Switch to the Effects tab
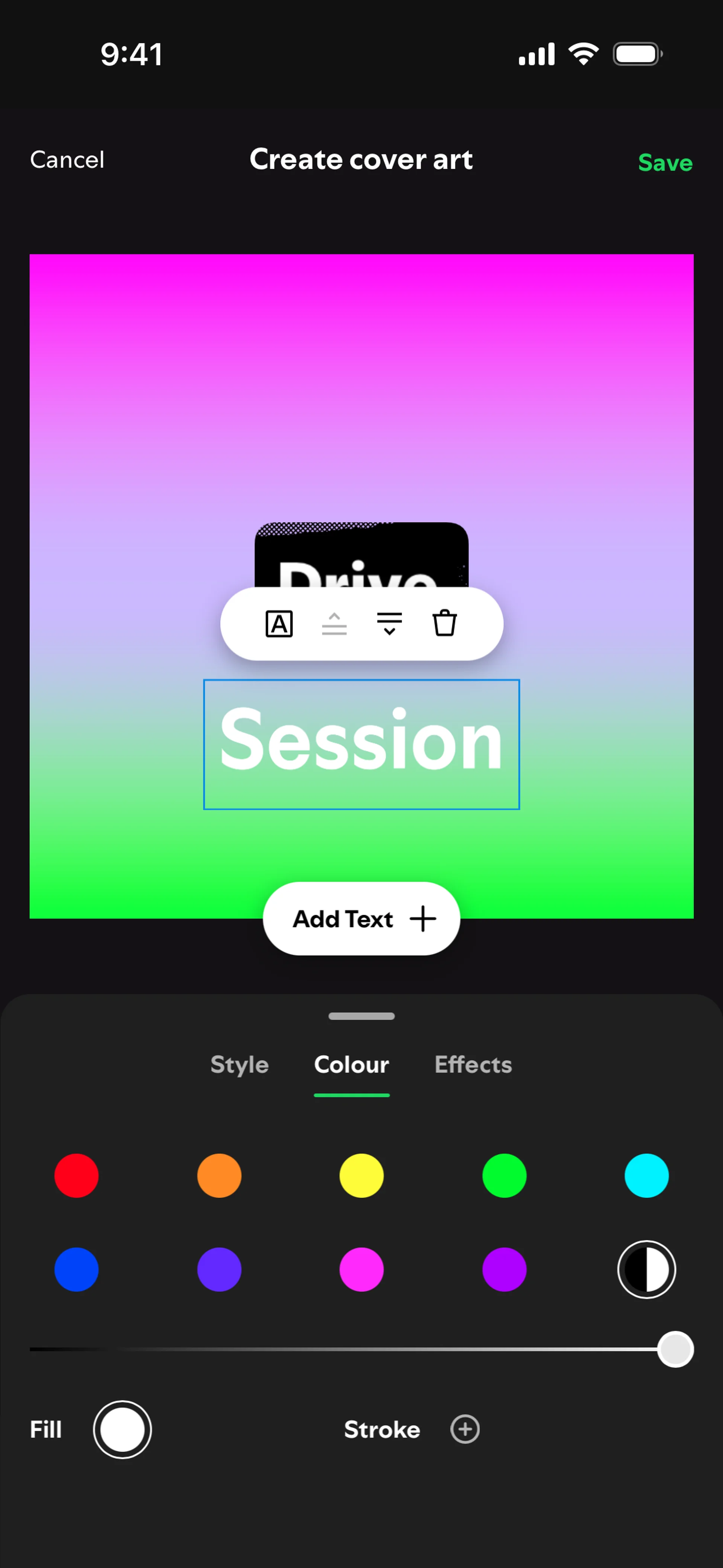 [473, 1065]
